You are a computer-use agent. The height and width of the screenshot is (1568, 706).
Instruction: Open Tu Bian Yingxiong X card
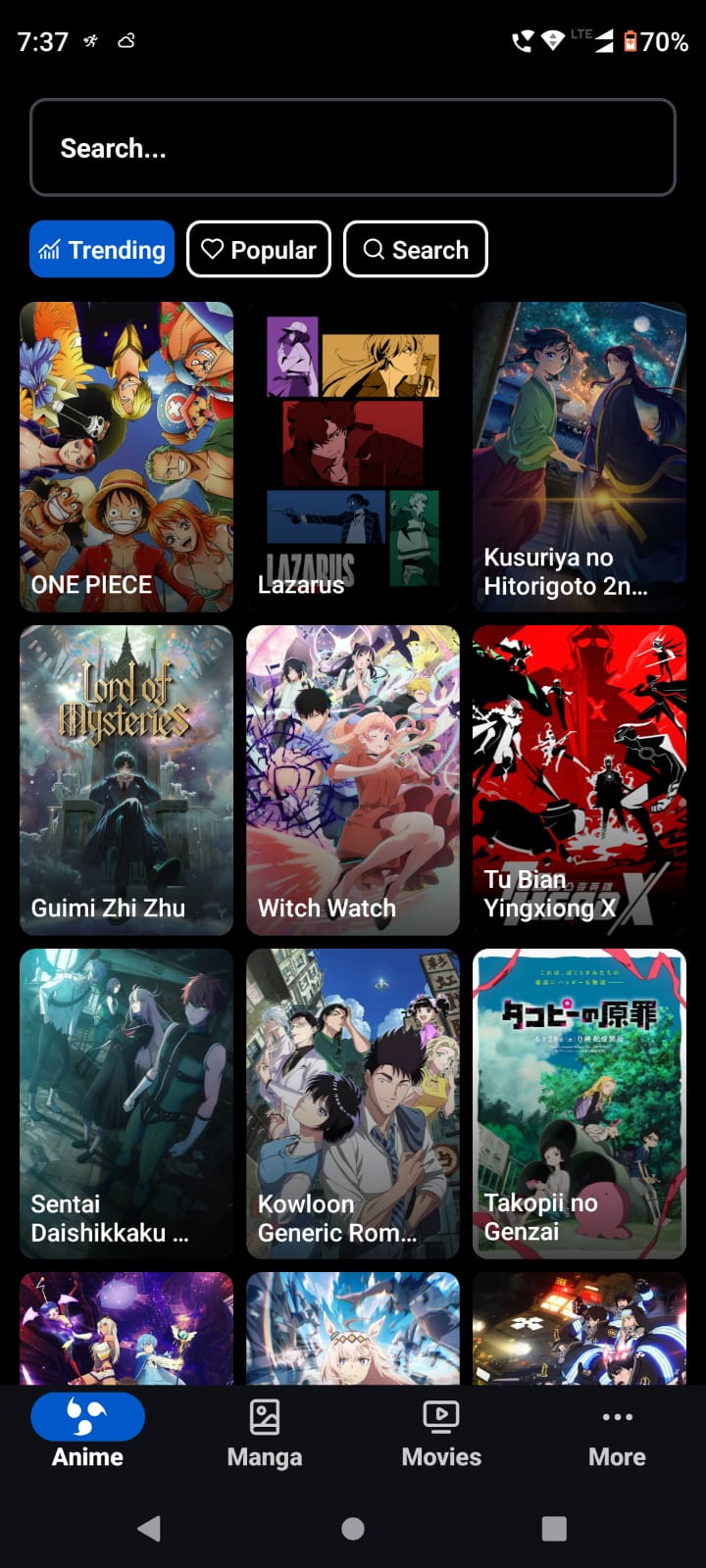click(580, 780)
